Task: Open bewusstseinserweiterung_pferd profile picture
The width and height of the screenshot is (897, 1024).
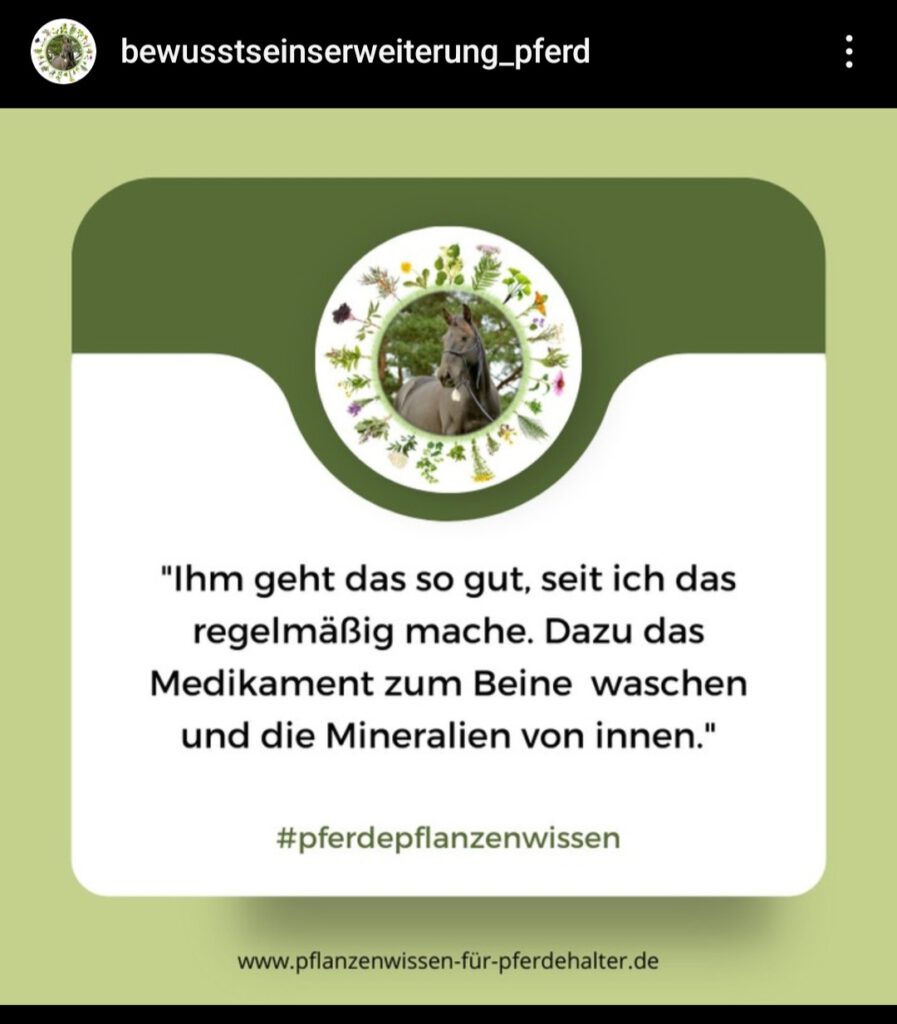Action: 62,51
